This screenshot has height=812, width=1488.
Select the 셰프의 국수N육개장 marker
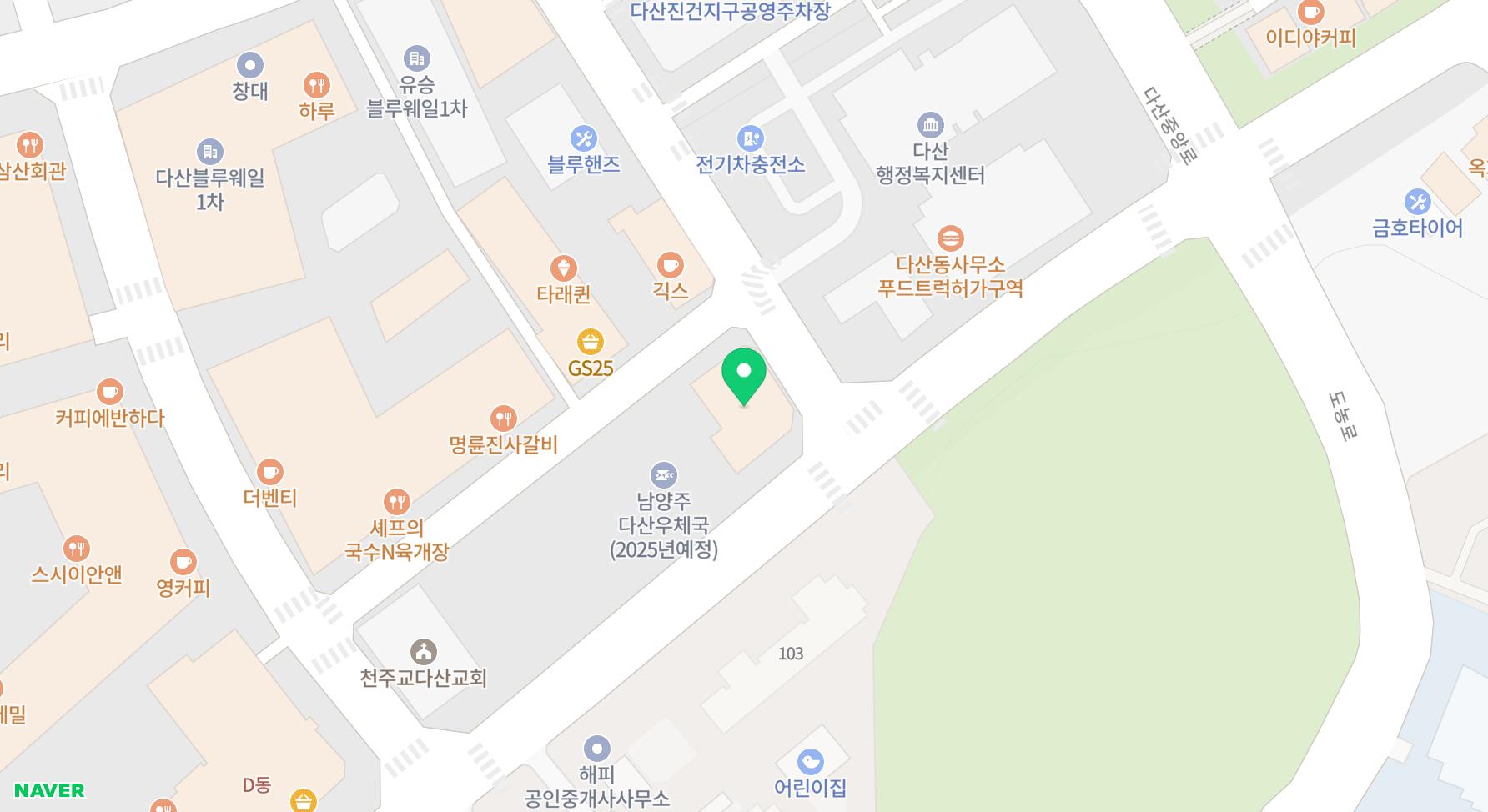(x=397, y=502)
